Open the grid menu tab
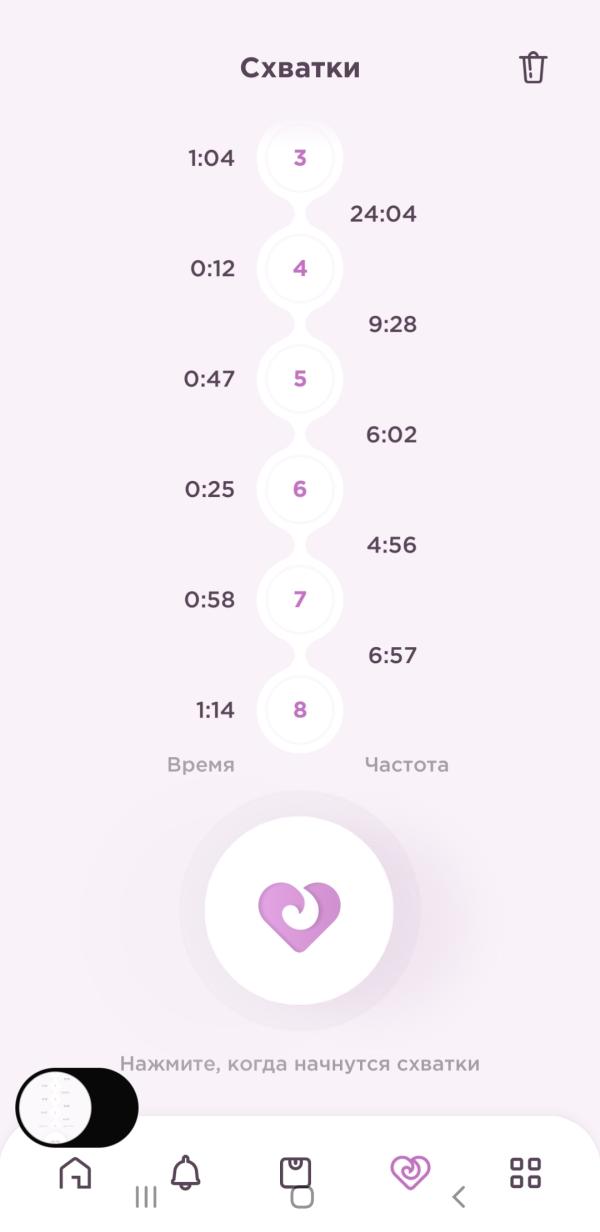The width and height of the screenshot is (600, 1232). click(x=525, y=1171)
